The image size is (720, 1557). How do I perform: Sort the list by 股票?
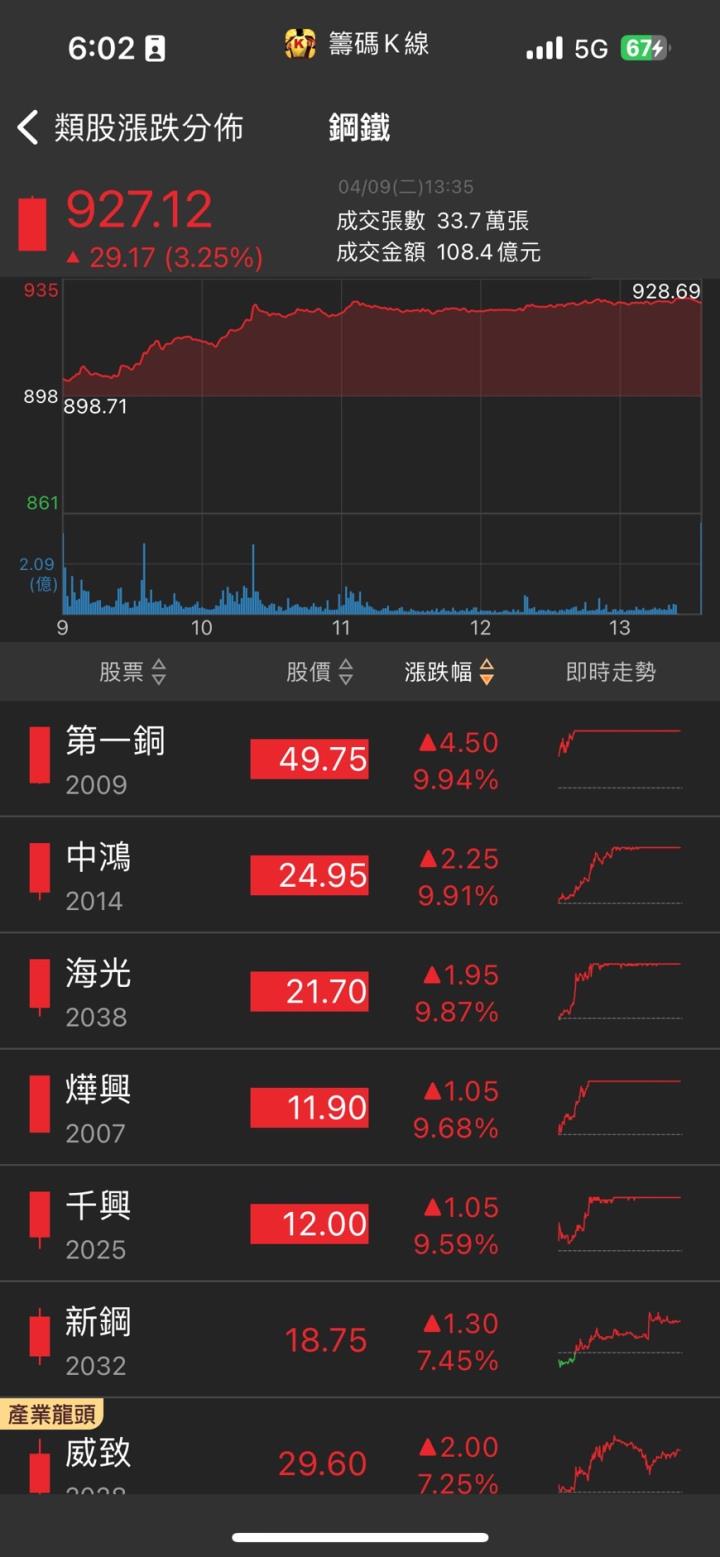pyautogui.click(x=132, y=672)
